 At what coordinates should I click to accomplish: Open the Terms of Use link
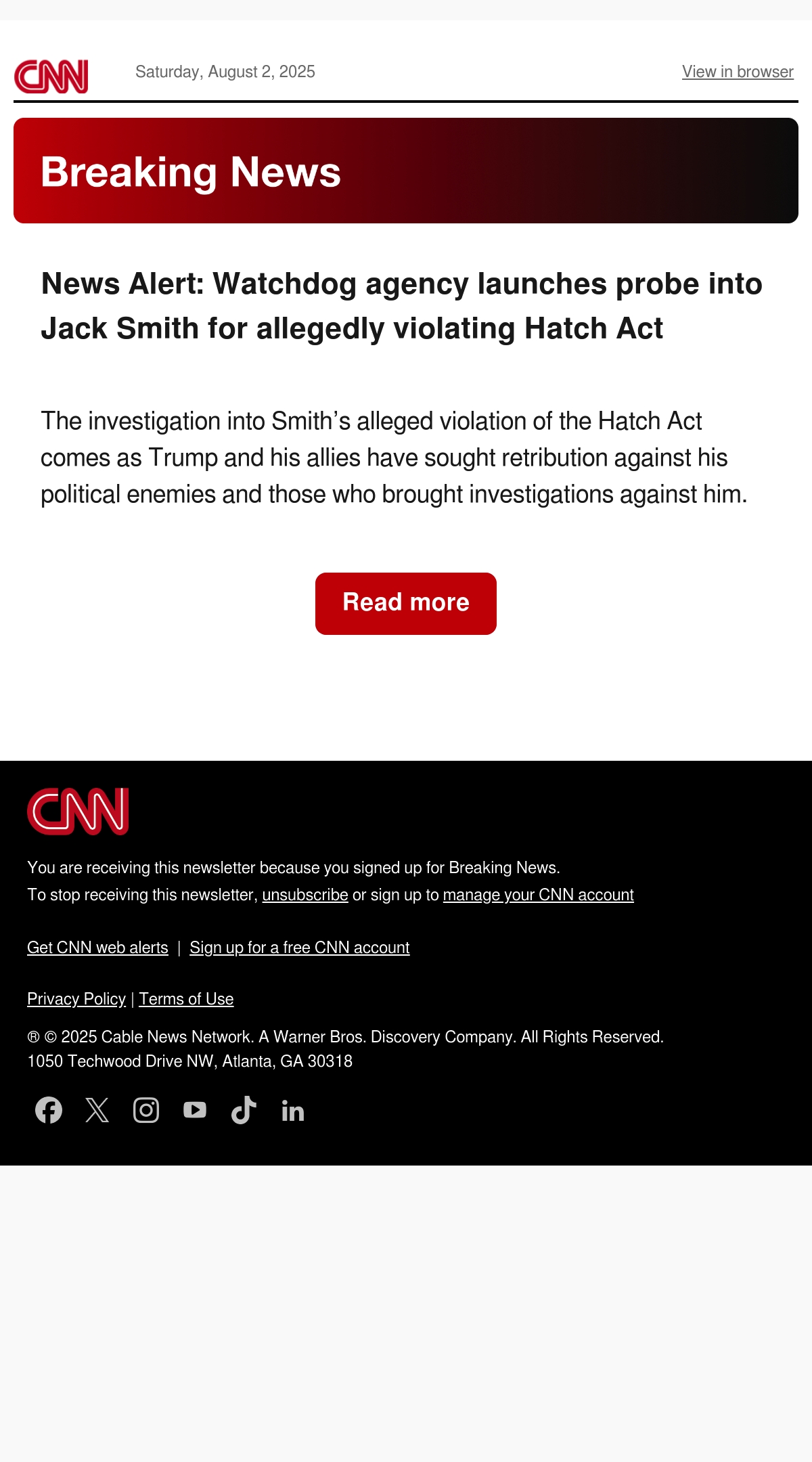[186, 999]
